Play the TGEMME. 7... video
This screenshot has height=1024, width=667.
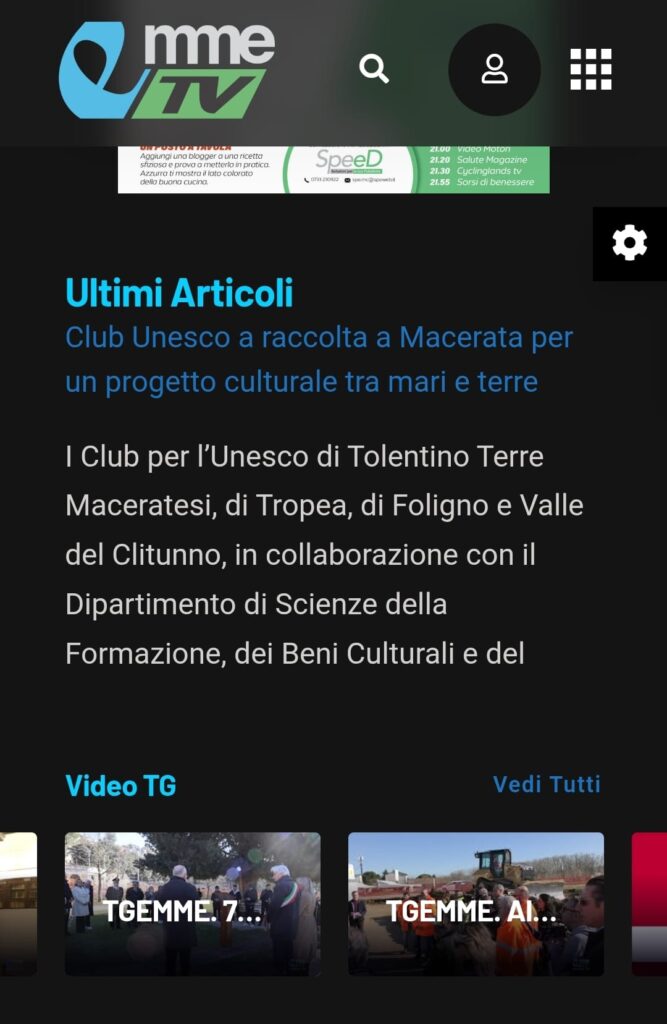point(193,904)
